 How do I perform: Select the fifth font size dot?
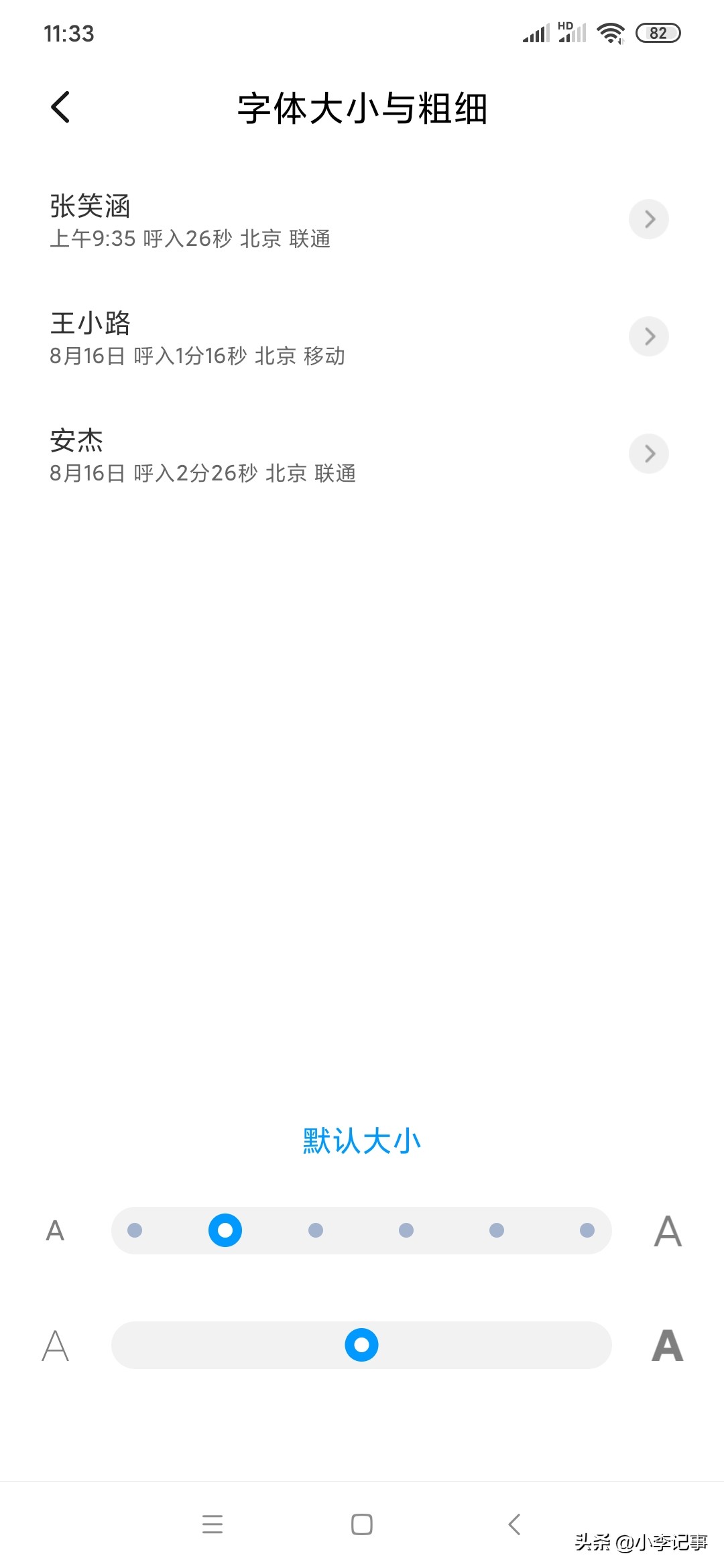click(497, 1230)
